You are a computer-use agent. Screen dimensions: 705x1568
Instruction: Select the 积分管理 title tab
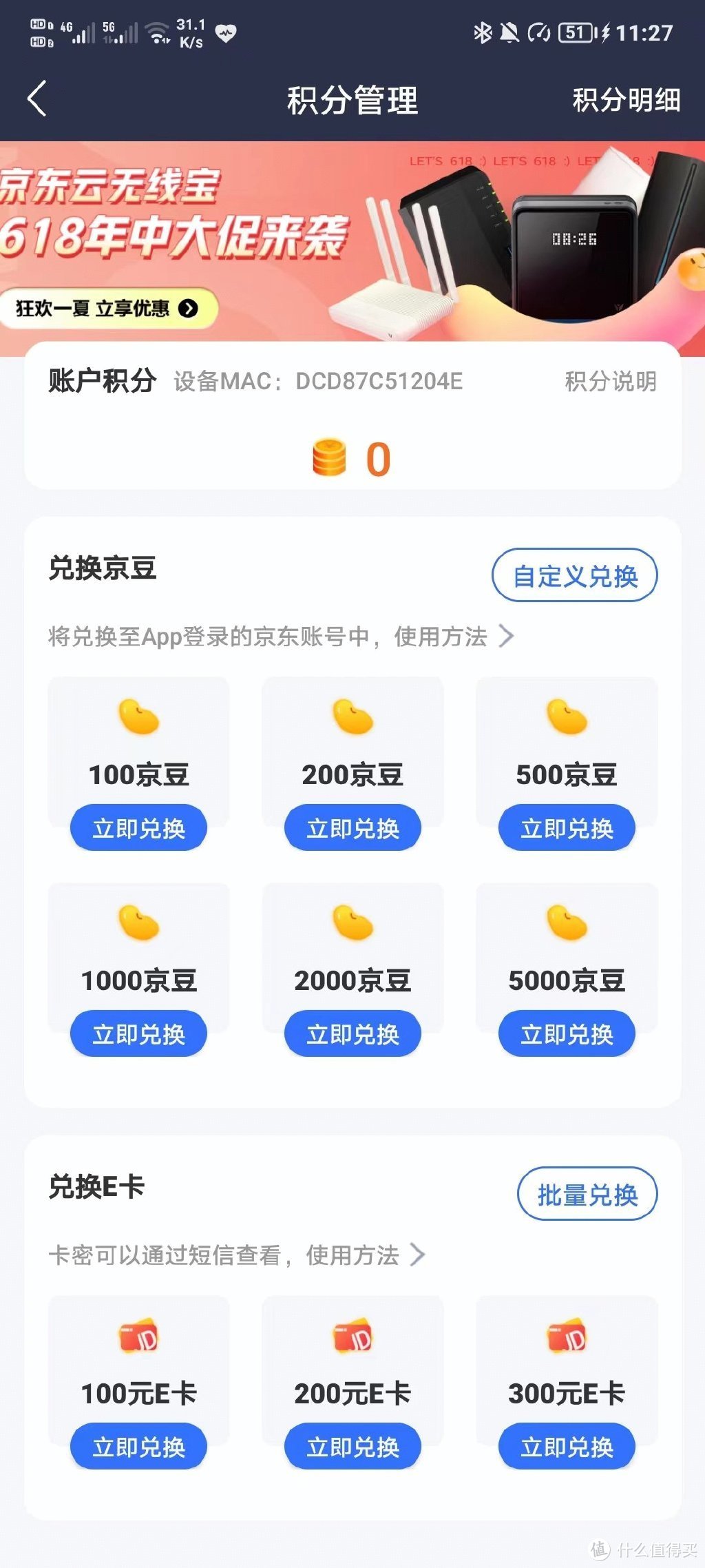352,101
